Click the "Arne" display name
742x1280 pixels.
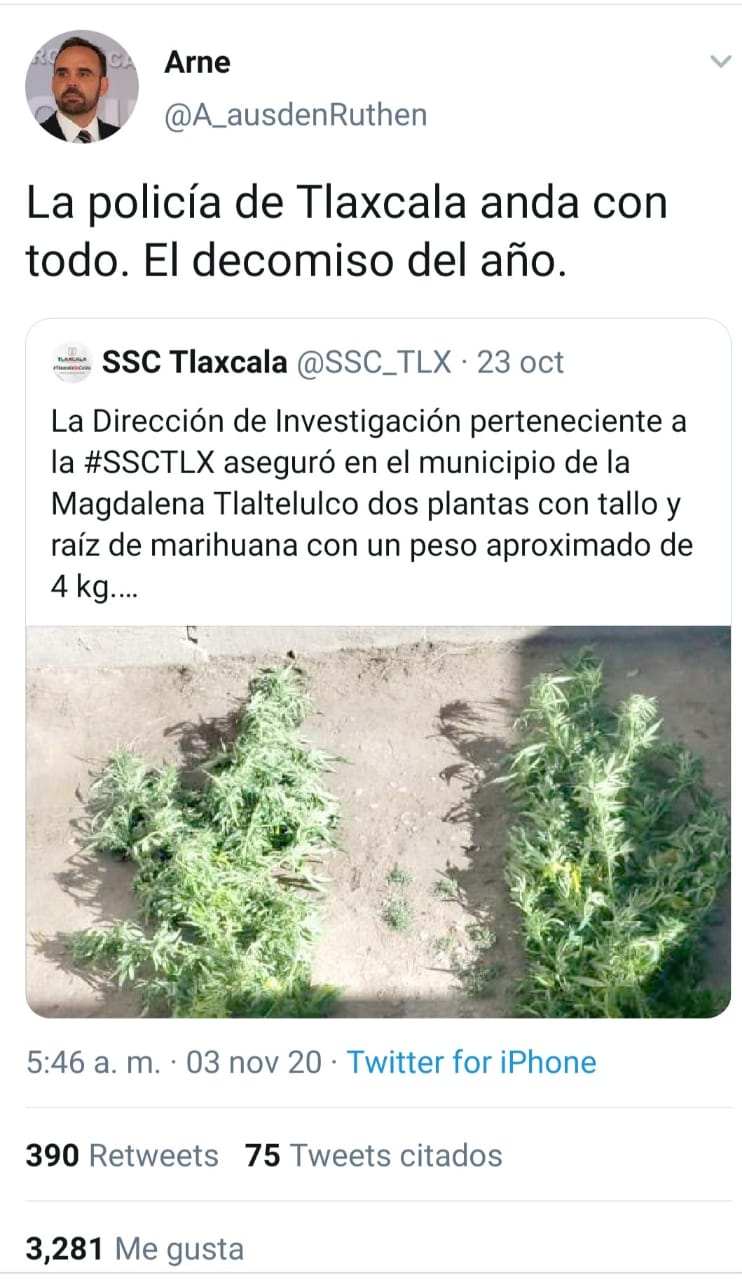coord(197,61)
